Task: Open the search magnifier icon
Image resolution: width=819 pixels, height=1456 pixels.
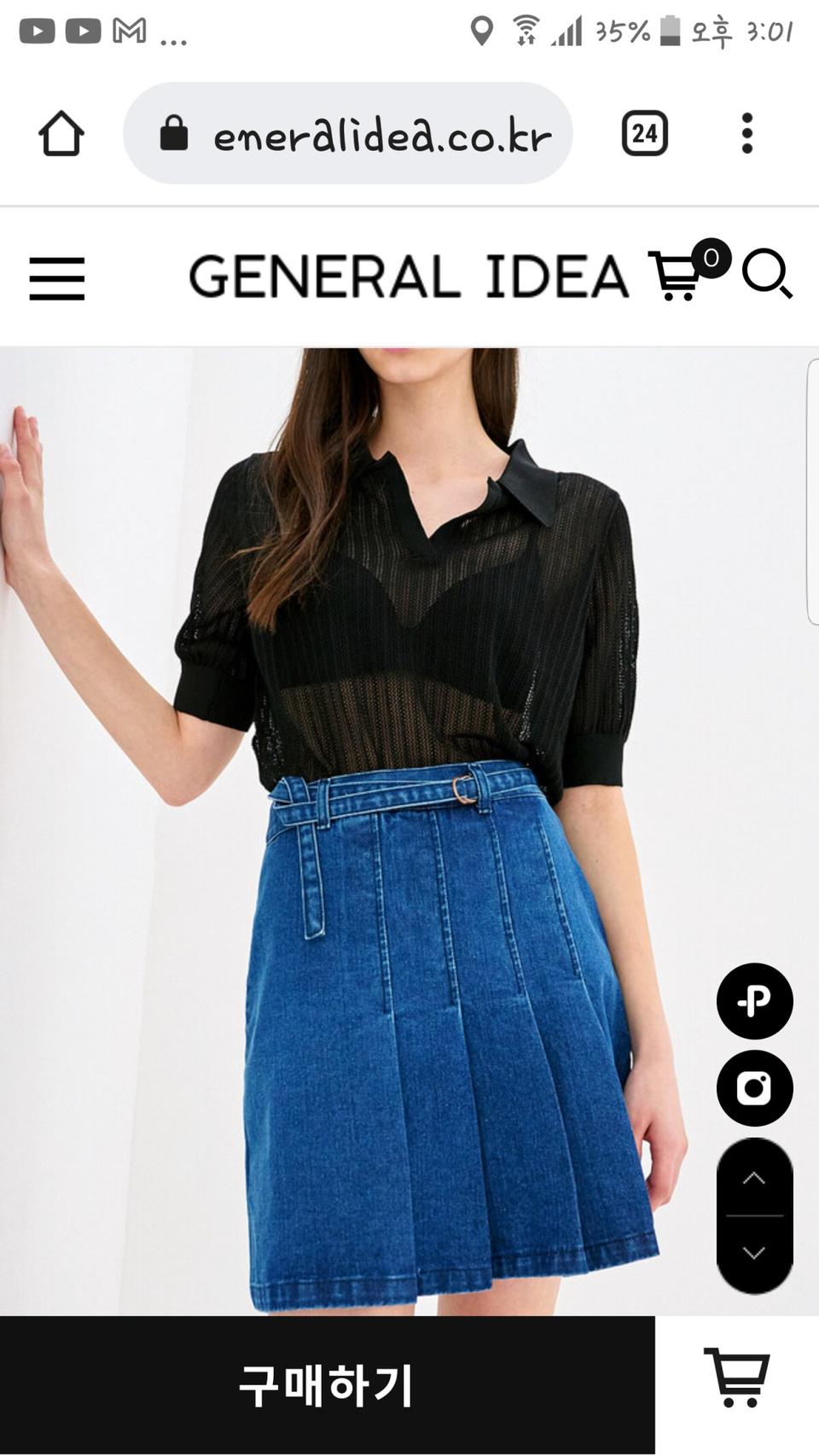Action: pos(766,274)
